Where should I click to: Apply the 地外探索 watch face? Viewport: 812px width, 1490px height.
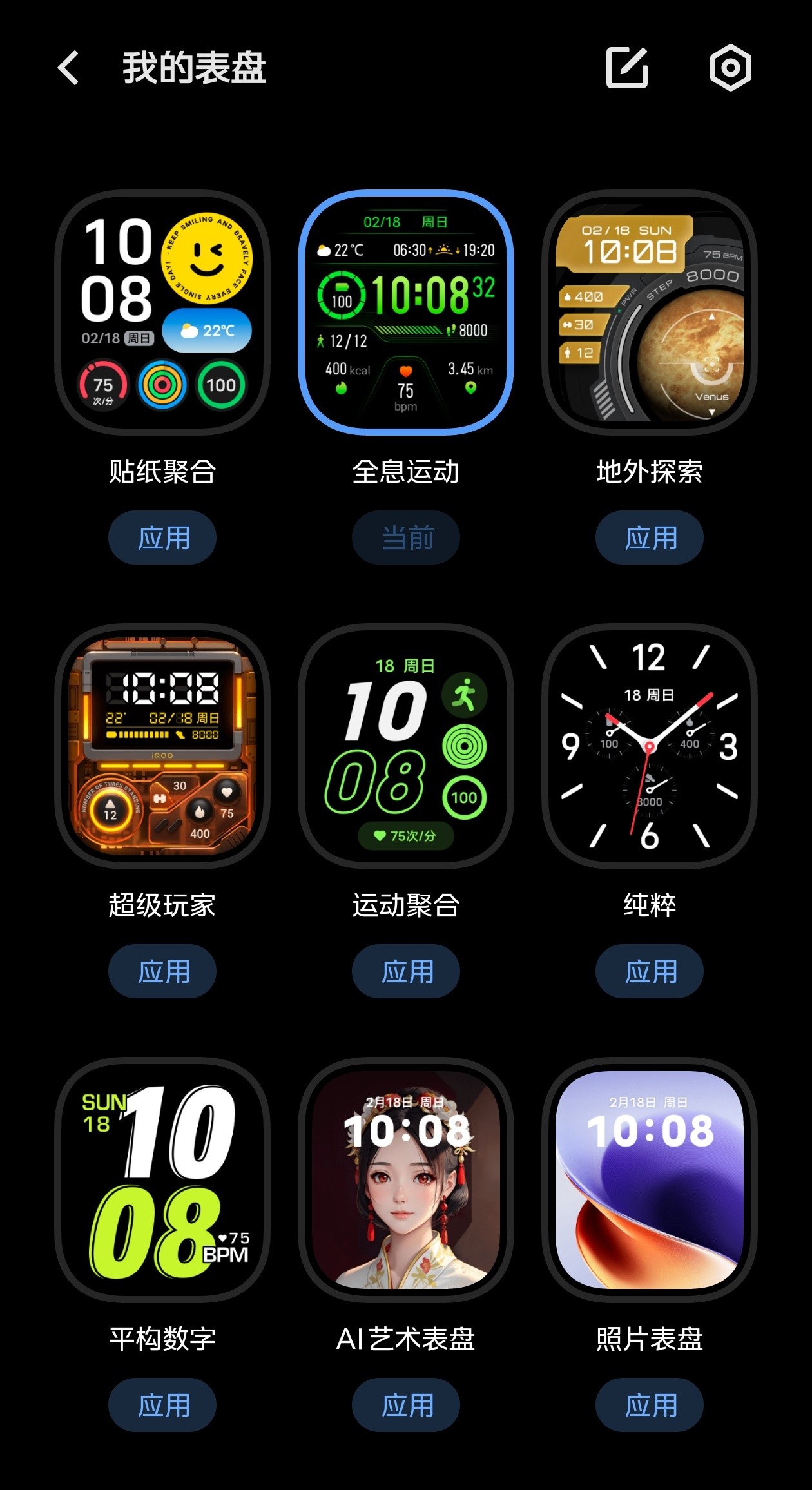pos(650,537)
